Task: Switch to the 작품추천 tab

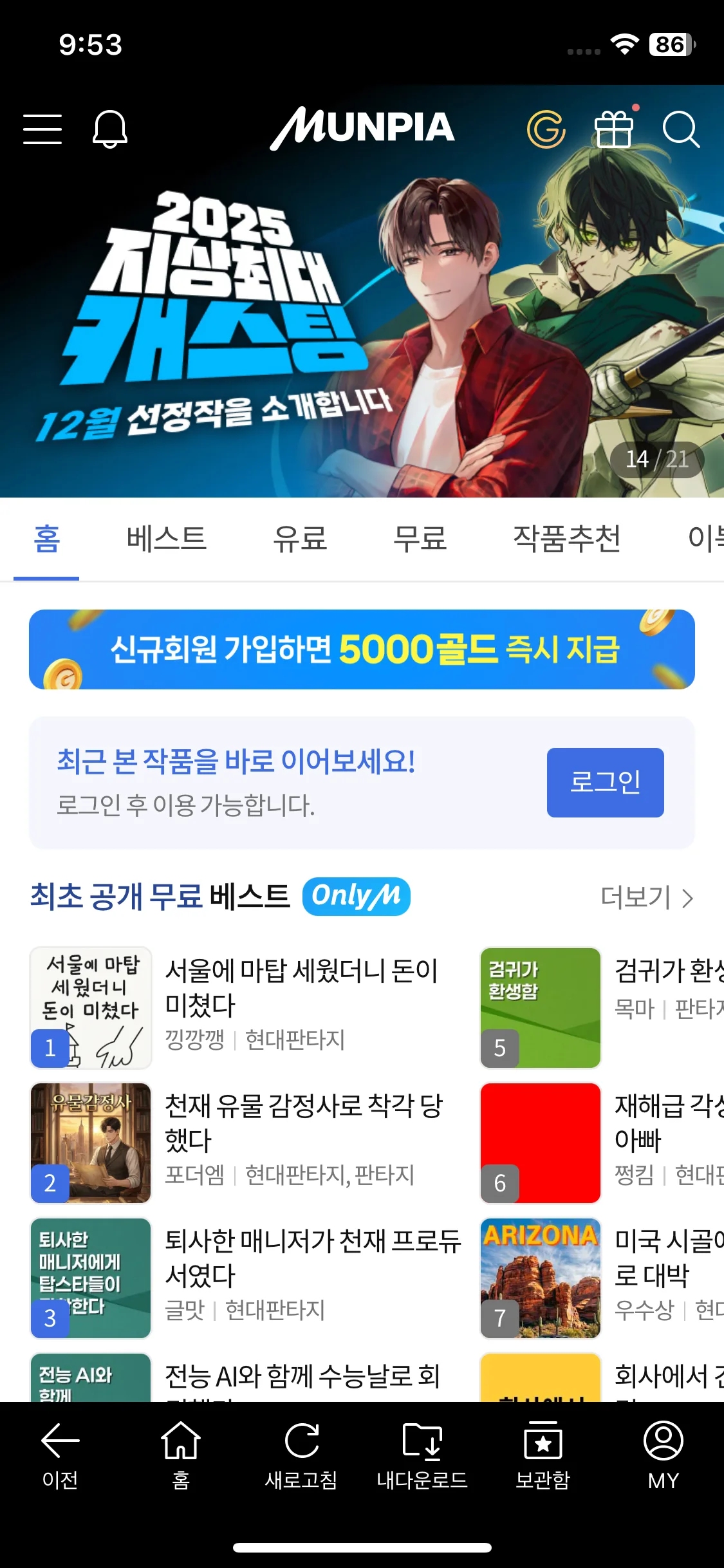Action: (566, 539)
